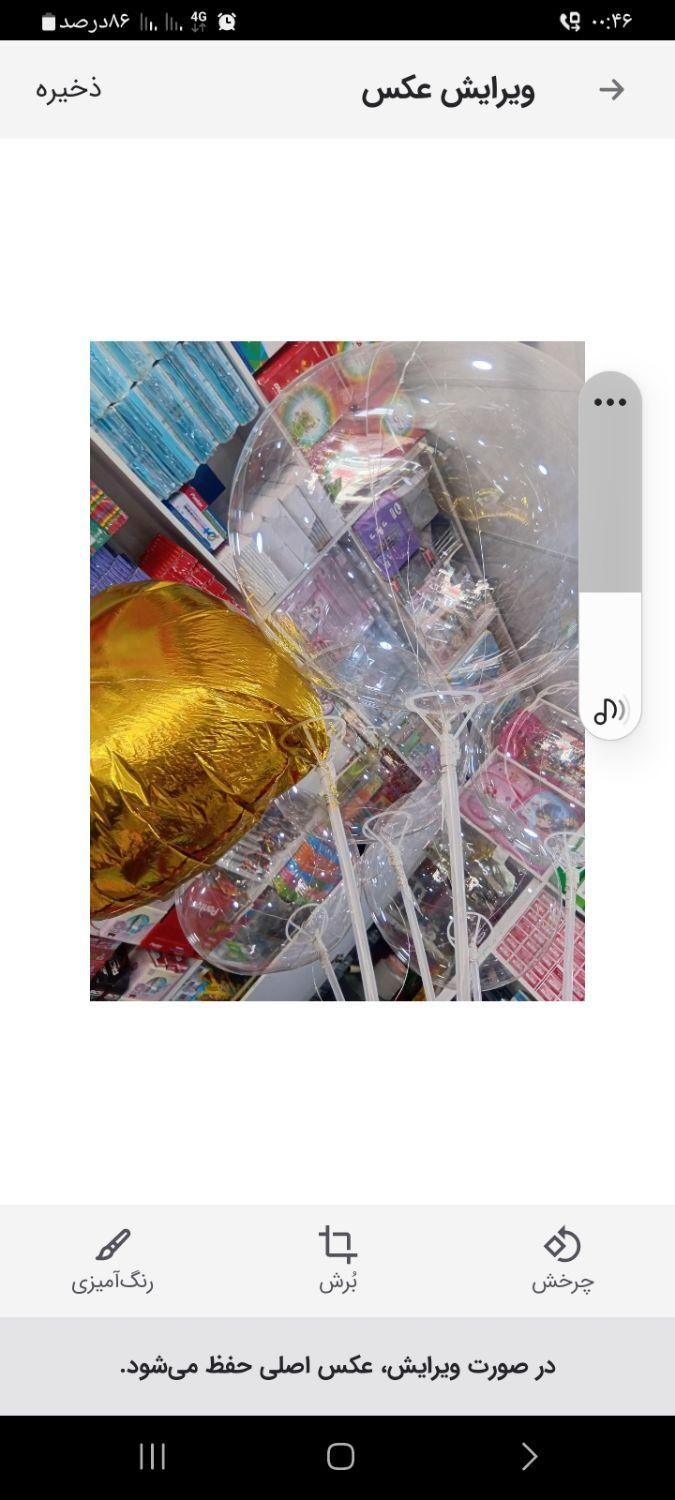Go to the home screen
Image resolution: width=675 pixels, height=1500 pixels.
tap(340, 1456)
